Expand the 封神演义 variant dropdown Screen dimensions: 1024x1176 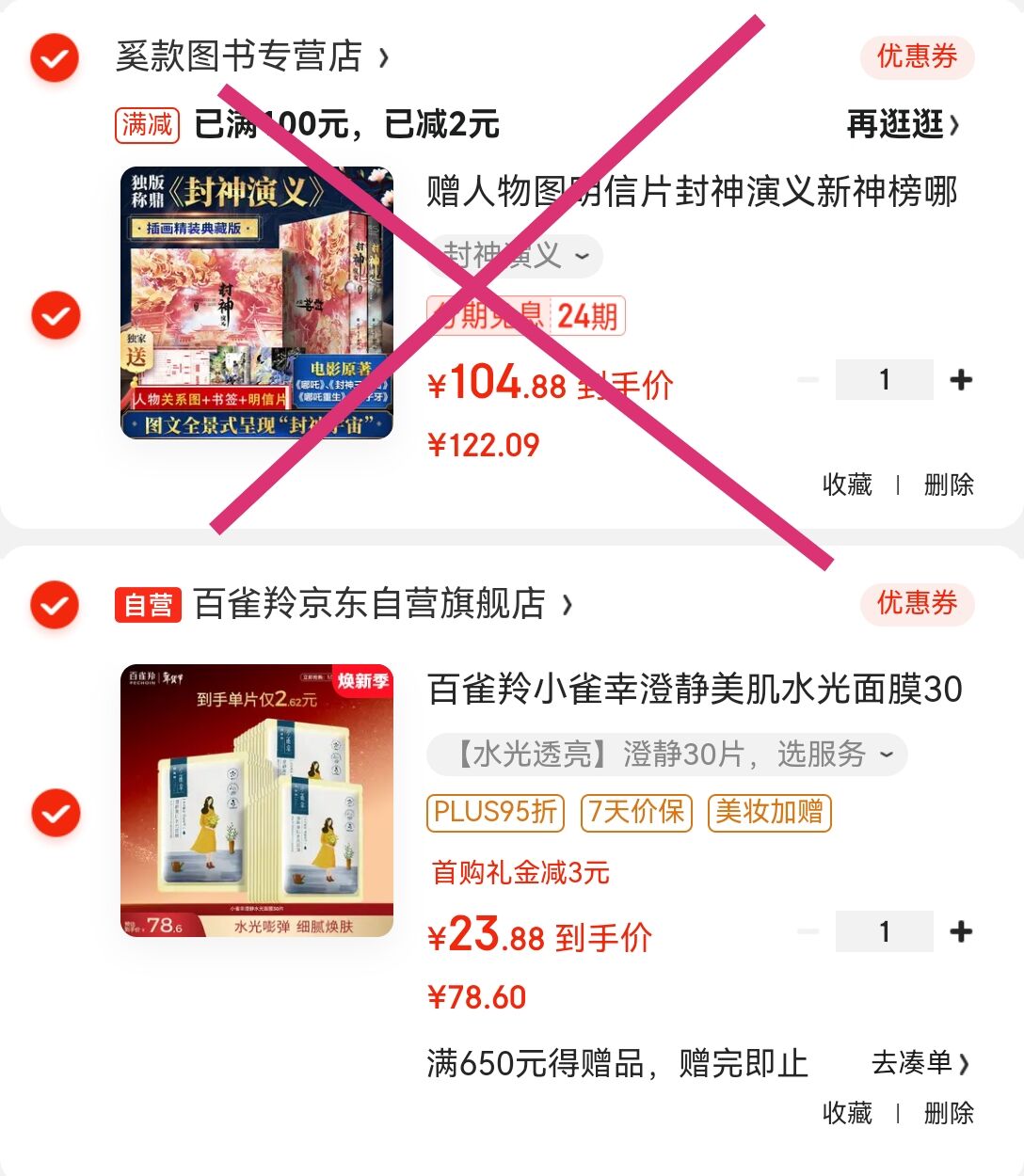(515, 255)
